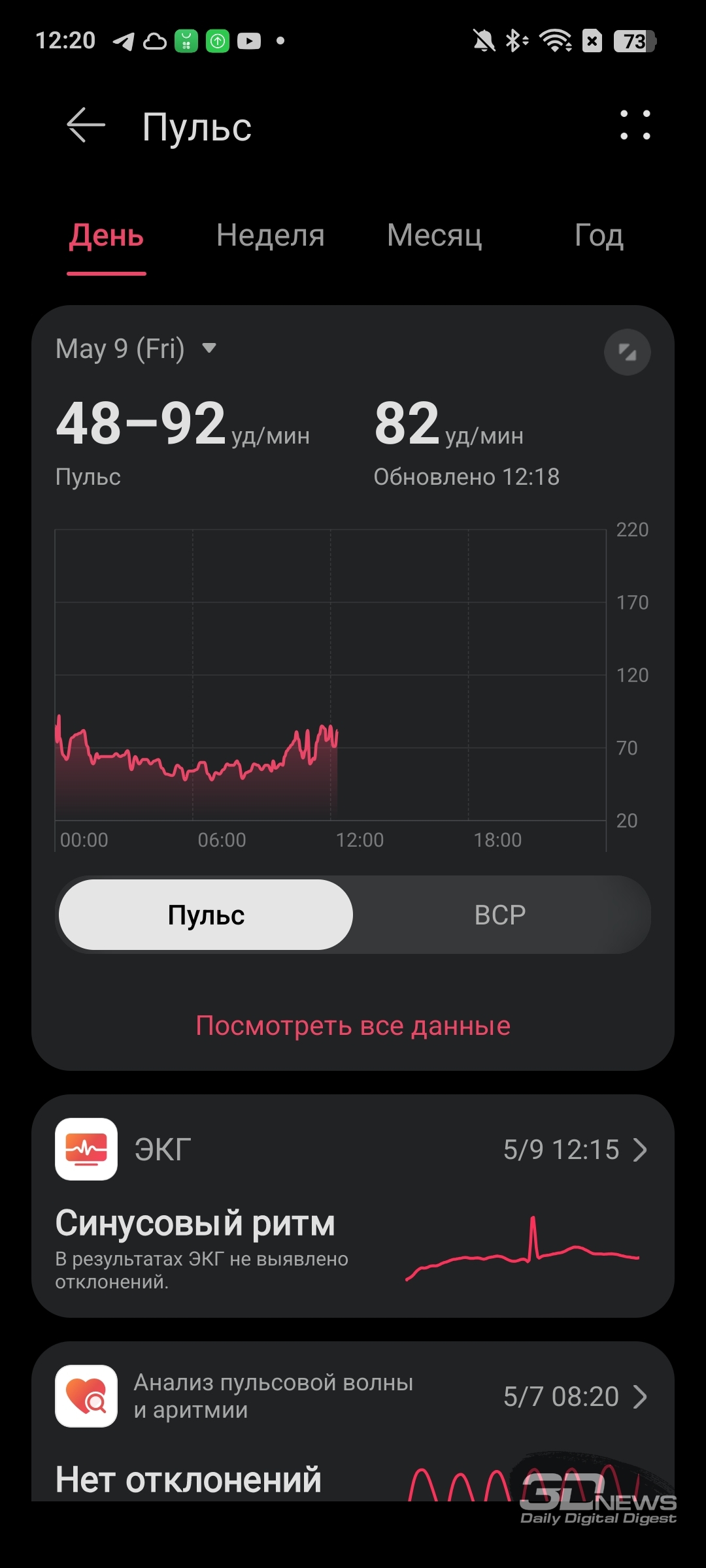Switch to the Неделя tab
The image size is (706, 1568).
tap(270, 235)
